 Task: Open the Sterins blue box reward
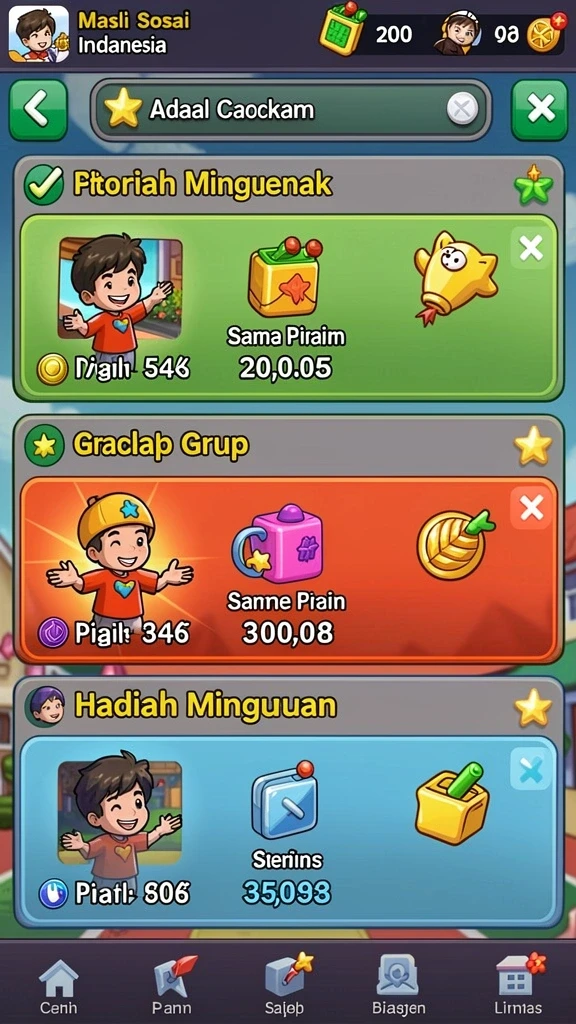[x=285, y=799]
